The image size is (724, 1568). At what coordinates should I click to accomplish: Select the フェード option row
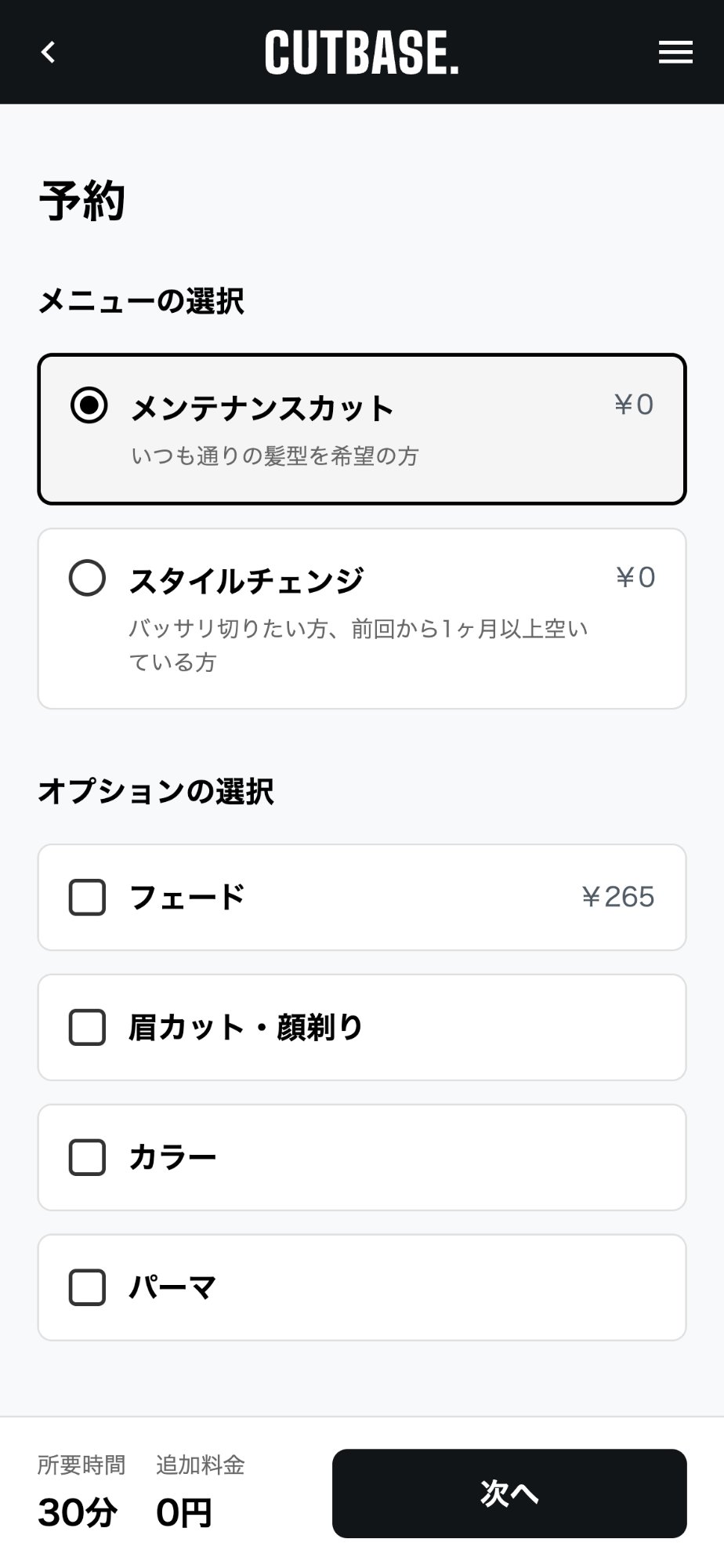coord(362,898)
